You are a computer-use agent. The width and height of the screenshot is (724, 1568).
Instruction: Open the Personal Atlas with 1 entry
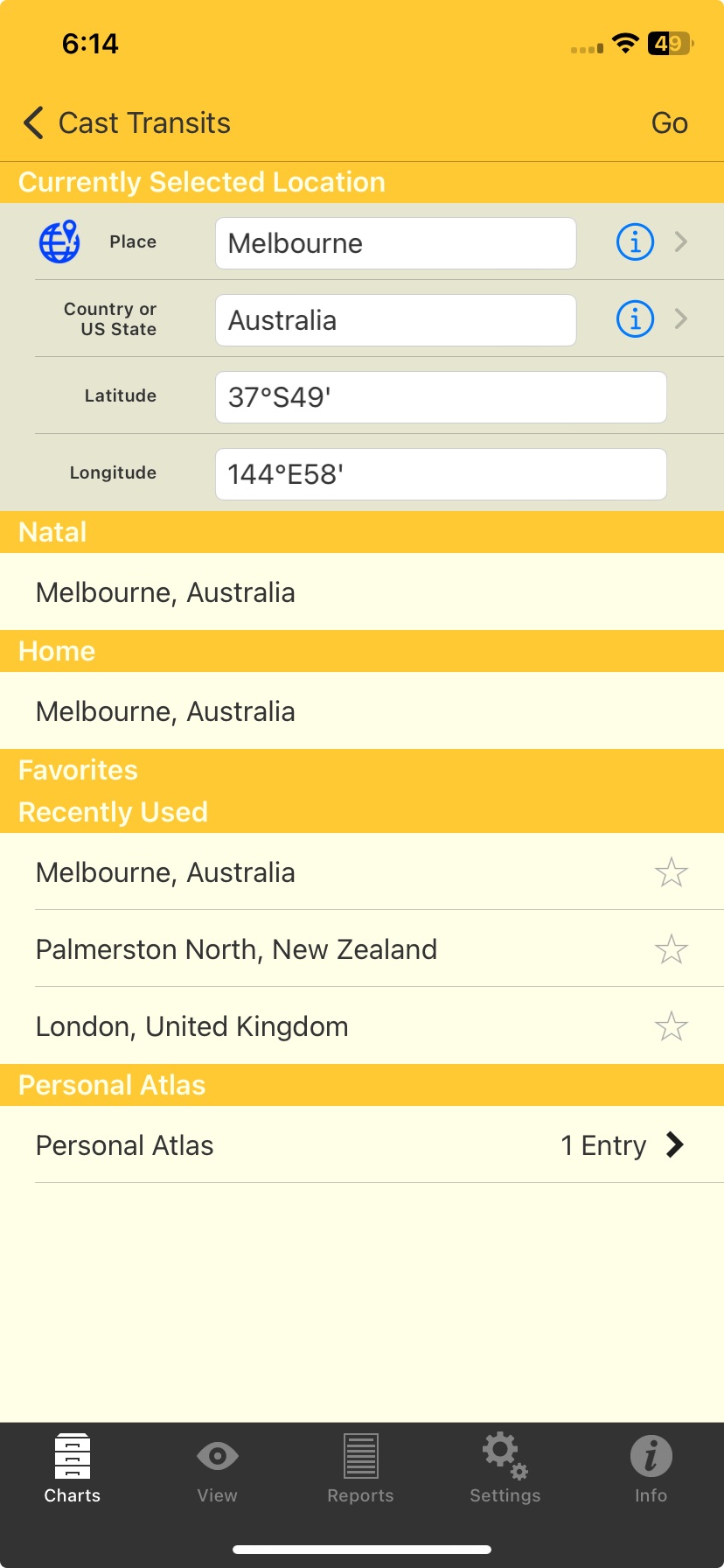pos(362,1145)
